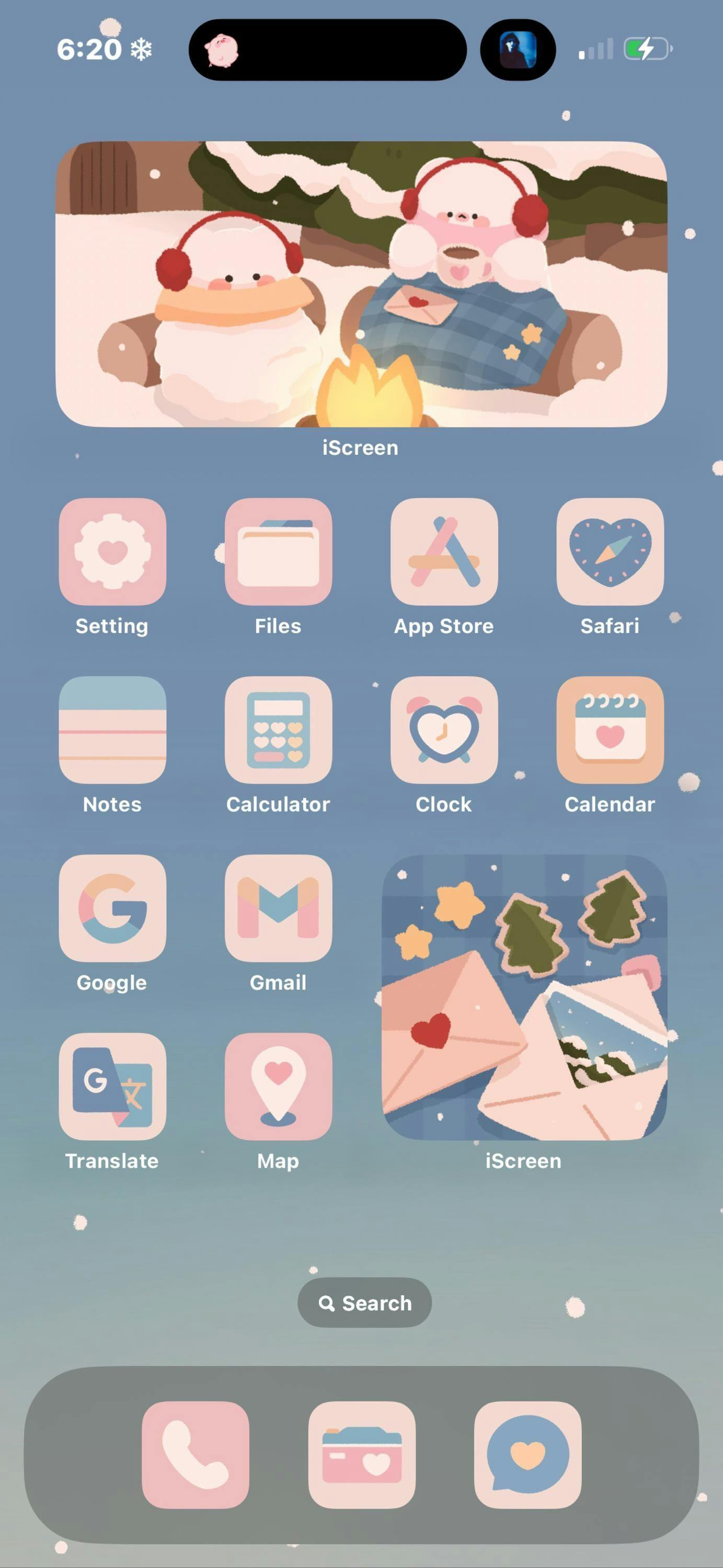Viewport: 723px width, 1568px height.
Task: Open the Safari browser
Action: point(610,551)
